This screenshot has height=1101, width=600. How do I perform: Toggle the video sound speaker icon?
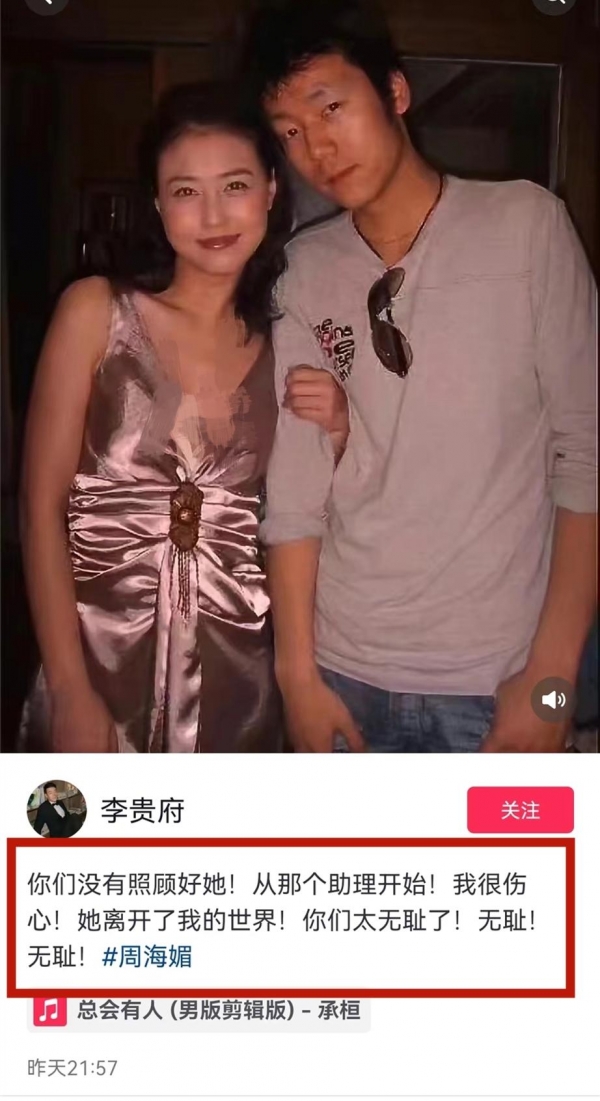point(553,700)
